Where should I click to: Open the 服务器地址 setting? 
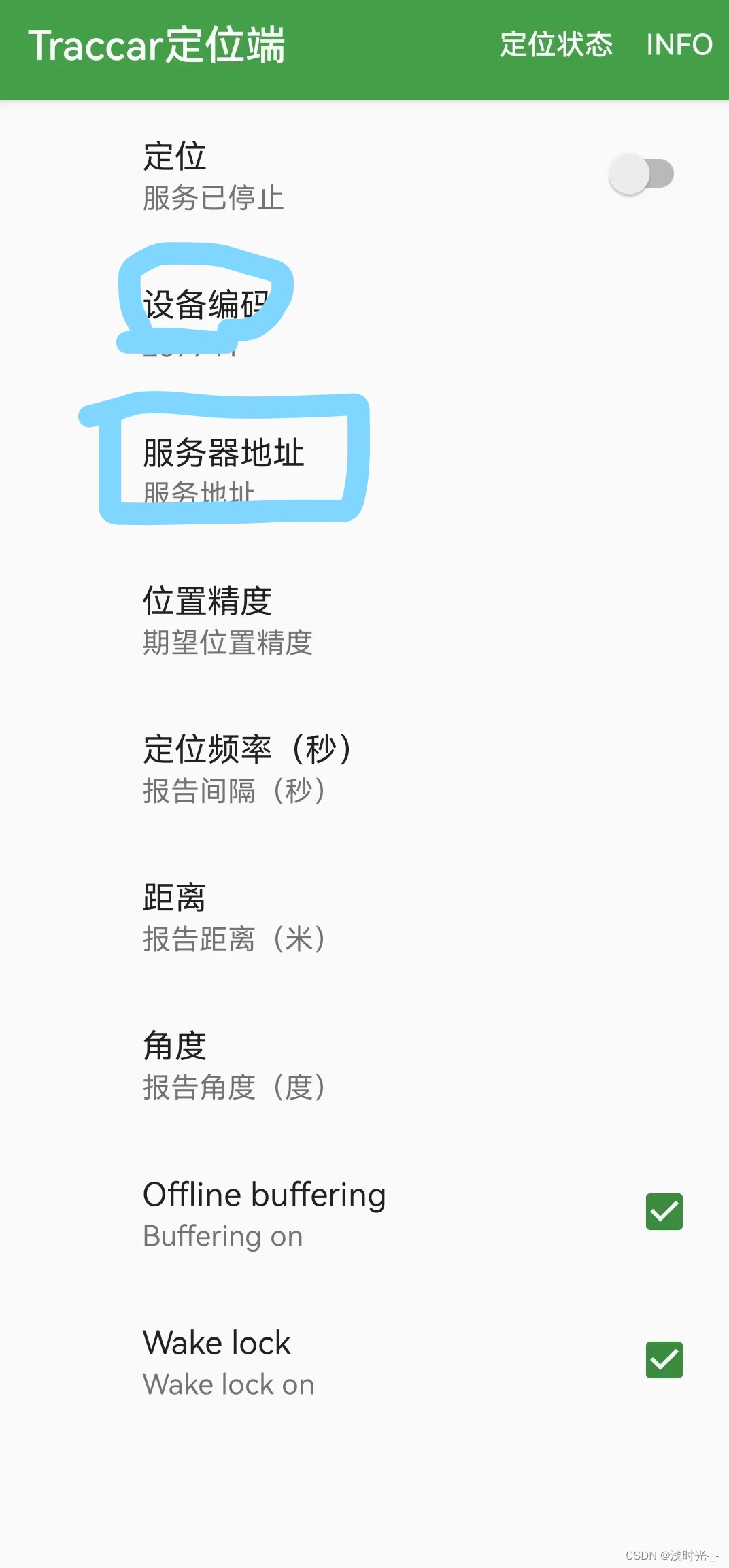[224, 454]
